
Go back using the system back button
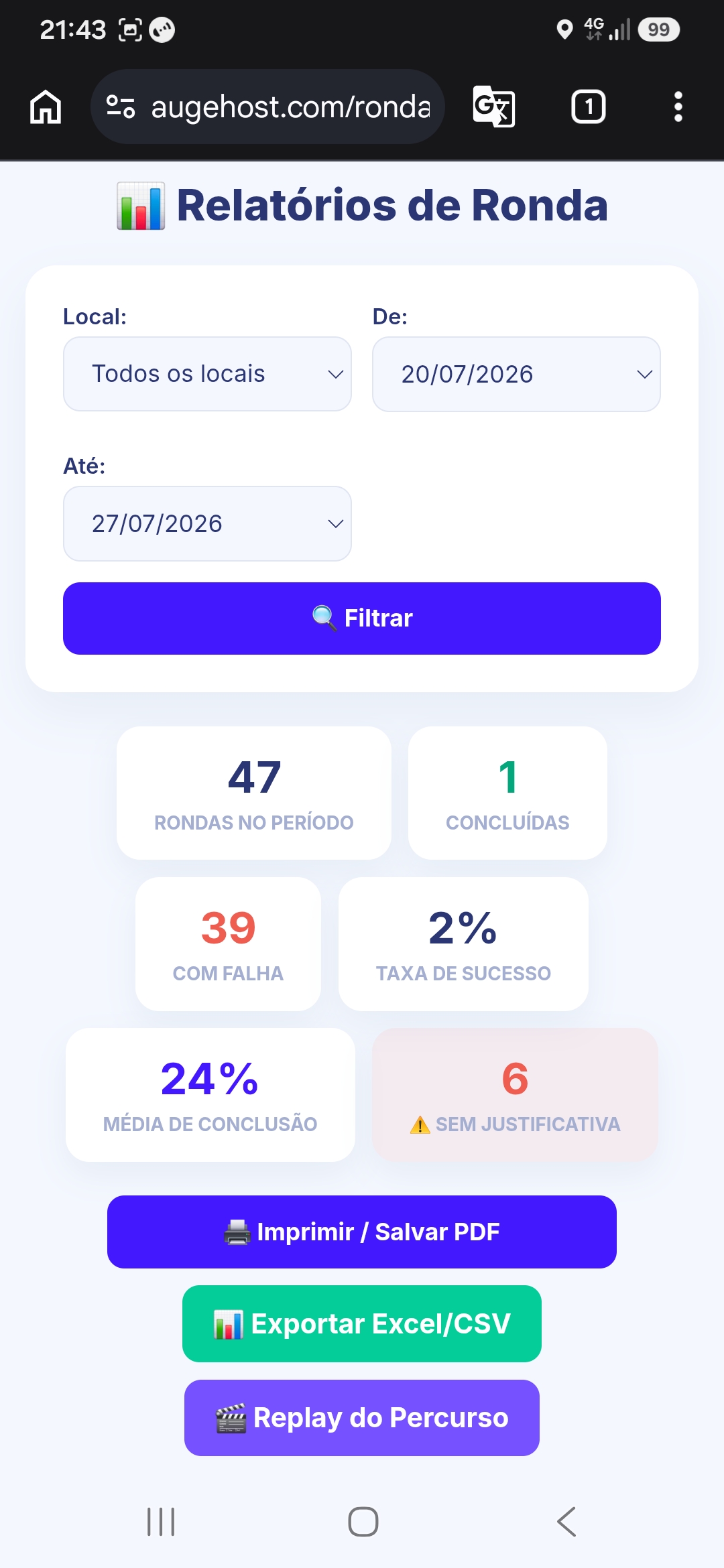click(566, 1522)
